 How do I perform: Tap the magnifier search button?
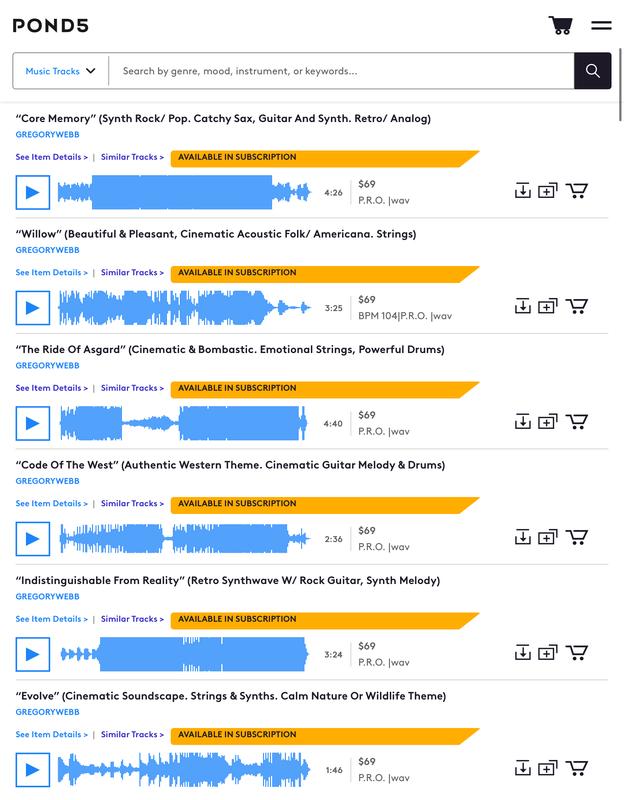592,71
